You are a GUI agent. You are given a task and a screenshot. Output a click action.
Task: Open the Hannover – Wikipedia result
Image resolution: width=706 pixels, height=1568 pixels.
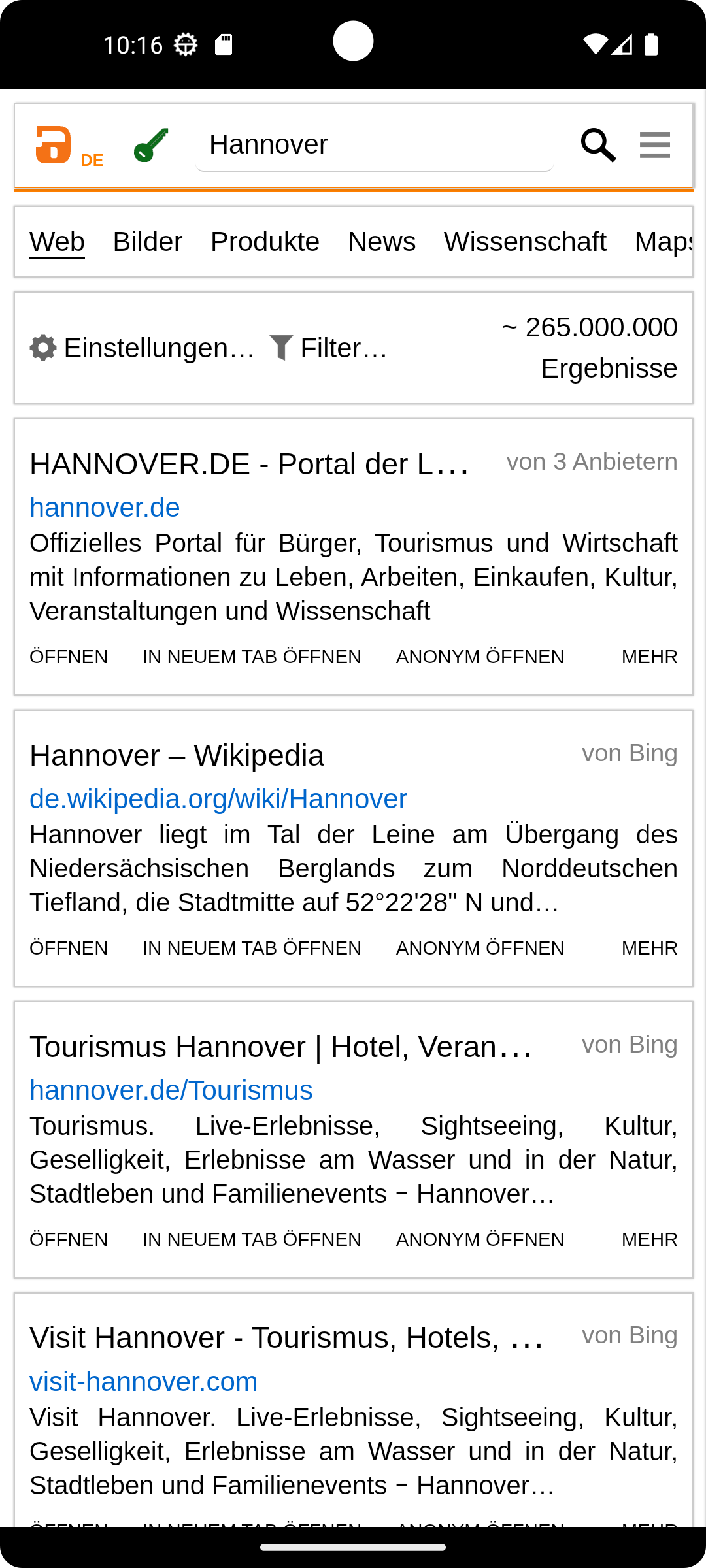pos(176,756)
